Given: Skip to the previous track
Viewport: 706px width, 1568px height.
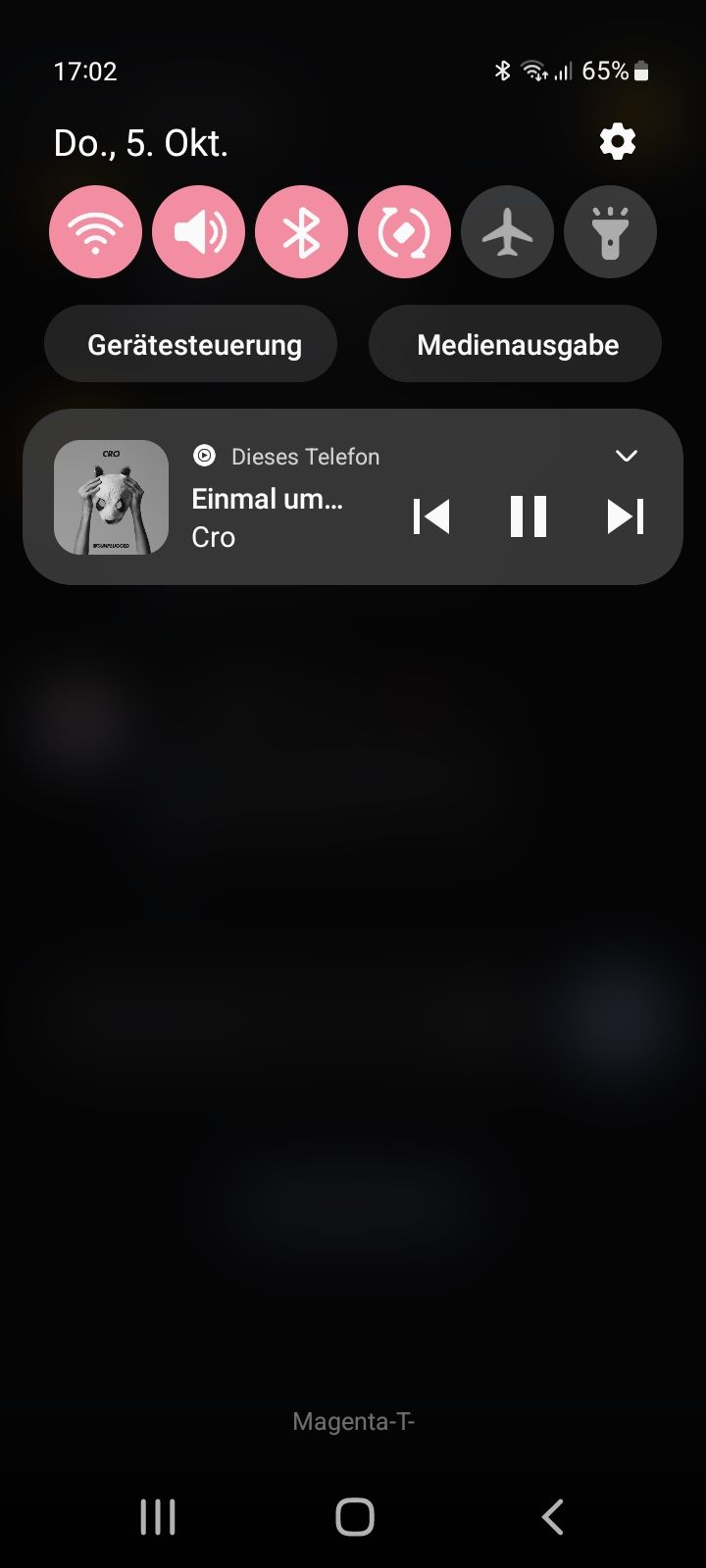Looking at the screenshot, I should click(431, 516).
